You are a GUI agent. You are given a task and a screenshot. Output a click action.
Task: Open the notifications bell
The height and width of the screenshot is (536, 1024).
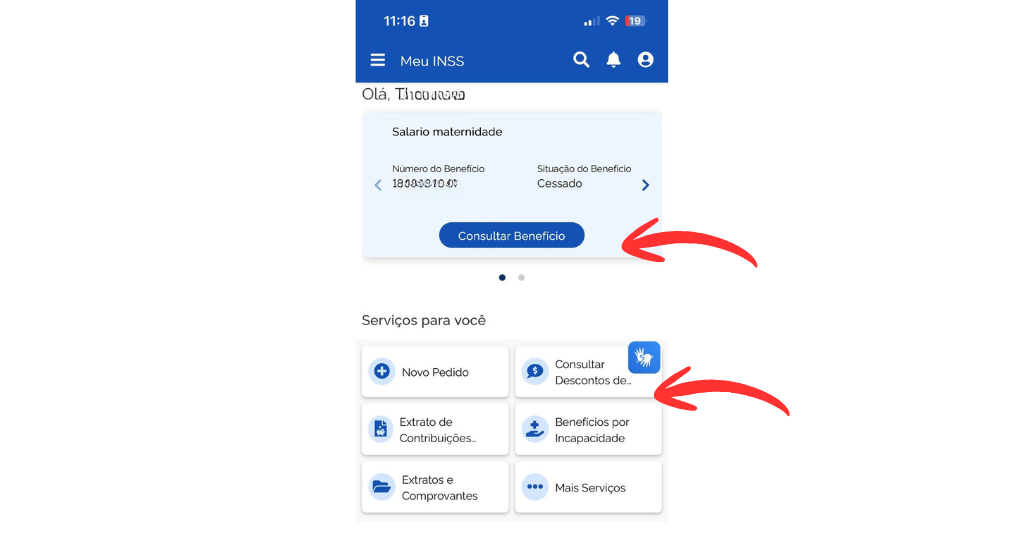pos(613,60)
